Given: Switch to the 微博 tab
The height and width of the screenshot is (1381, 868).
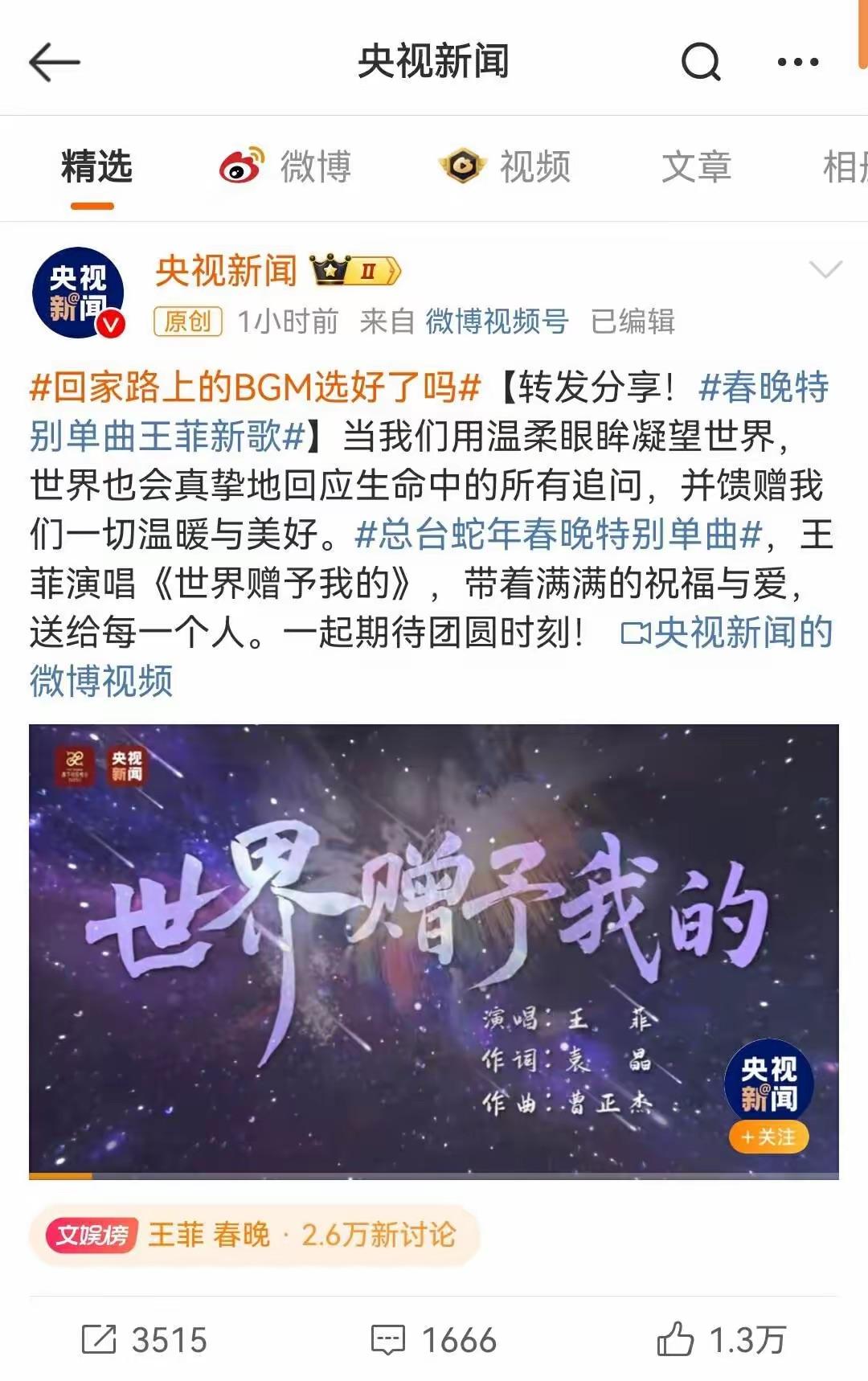Looking at the screenshot, I should coord(286,167).
